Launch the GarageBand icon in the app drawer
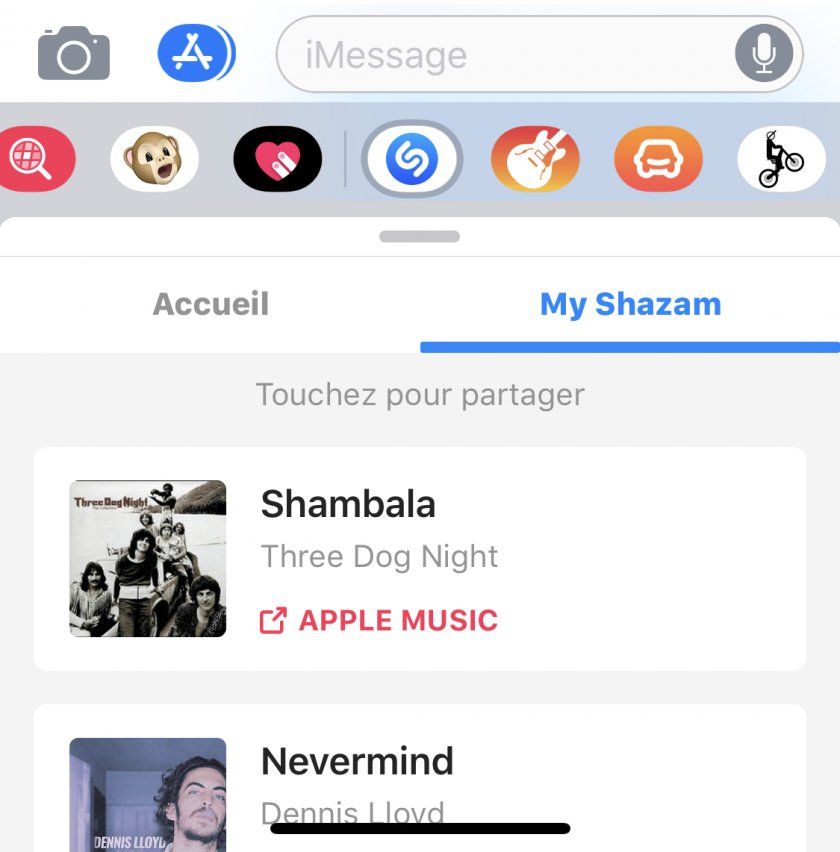The height and width of the screenshot is (852, 840). [x=535, y=157]
